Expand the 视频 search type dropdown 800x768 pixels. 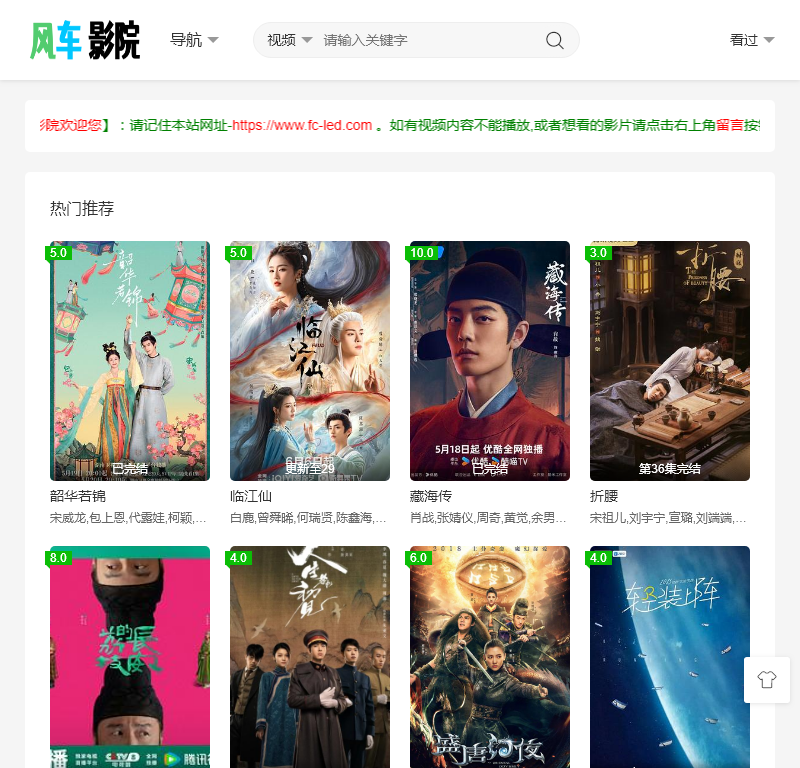(x=289, y=40)
